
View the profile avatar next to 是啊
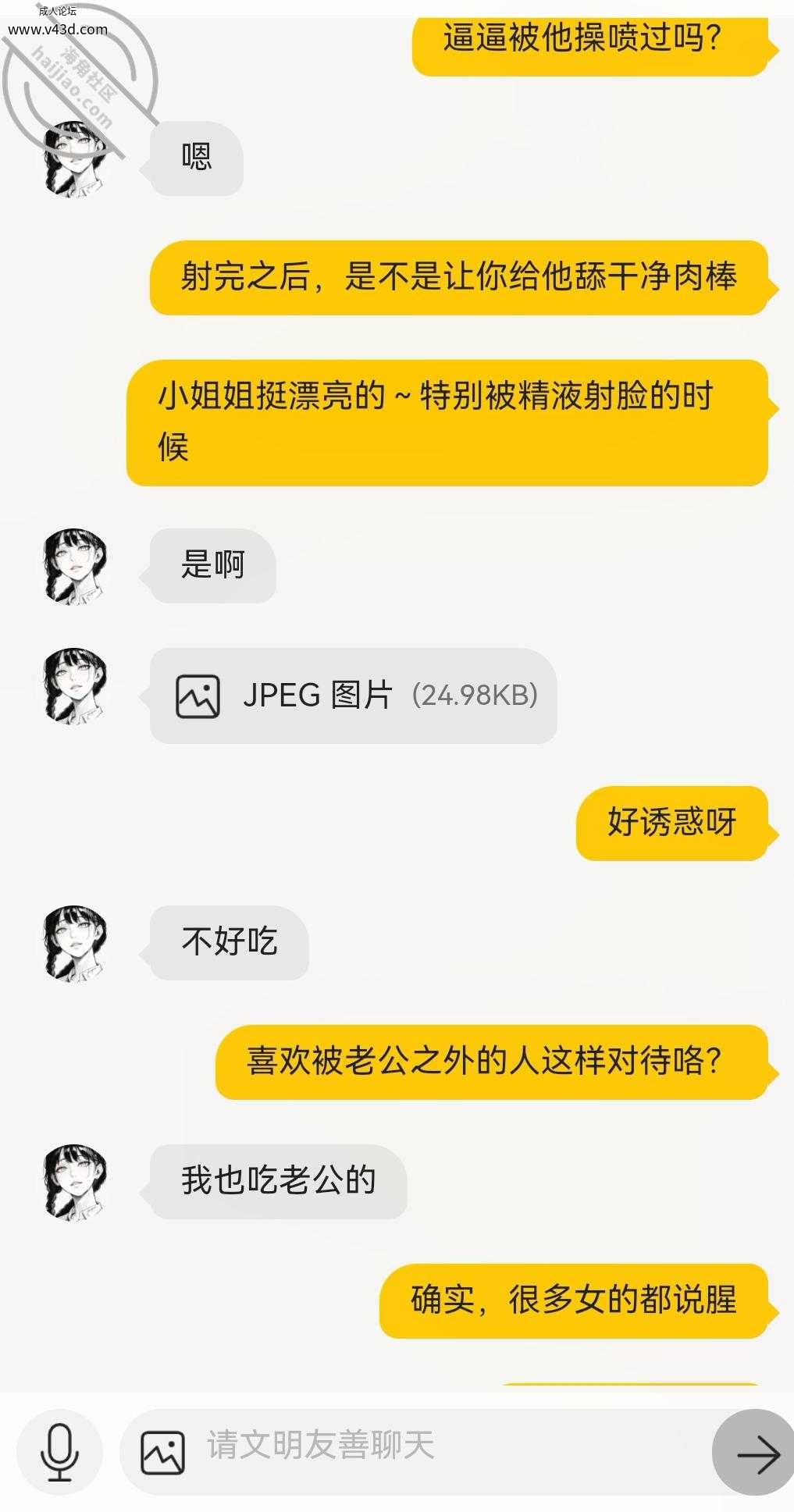[x=74, y=566]
